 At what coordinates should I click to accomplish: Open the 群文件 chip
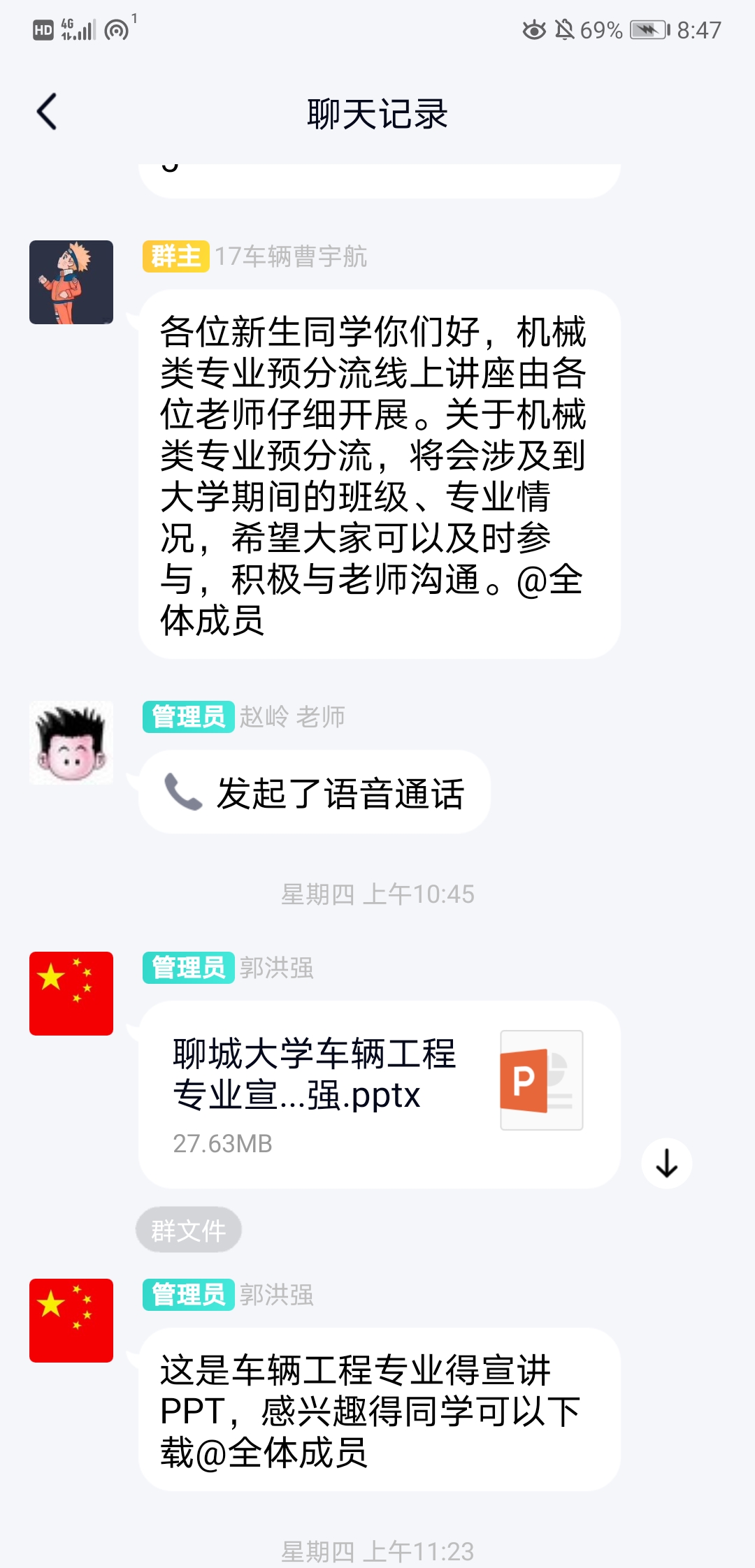point(189,1230)
